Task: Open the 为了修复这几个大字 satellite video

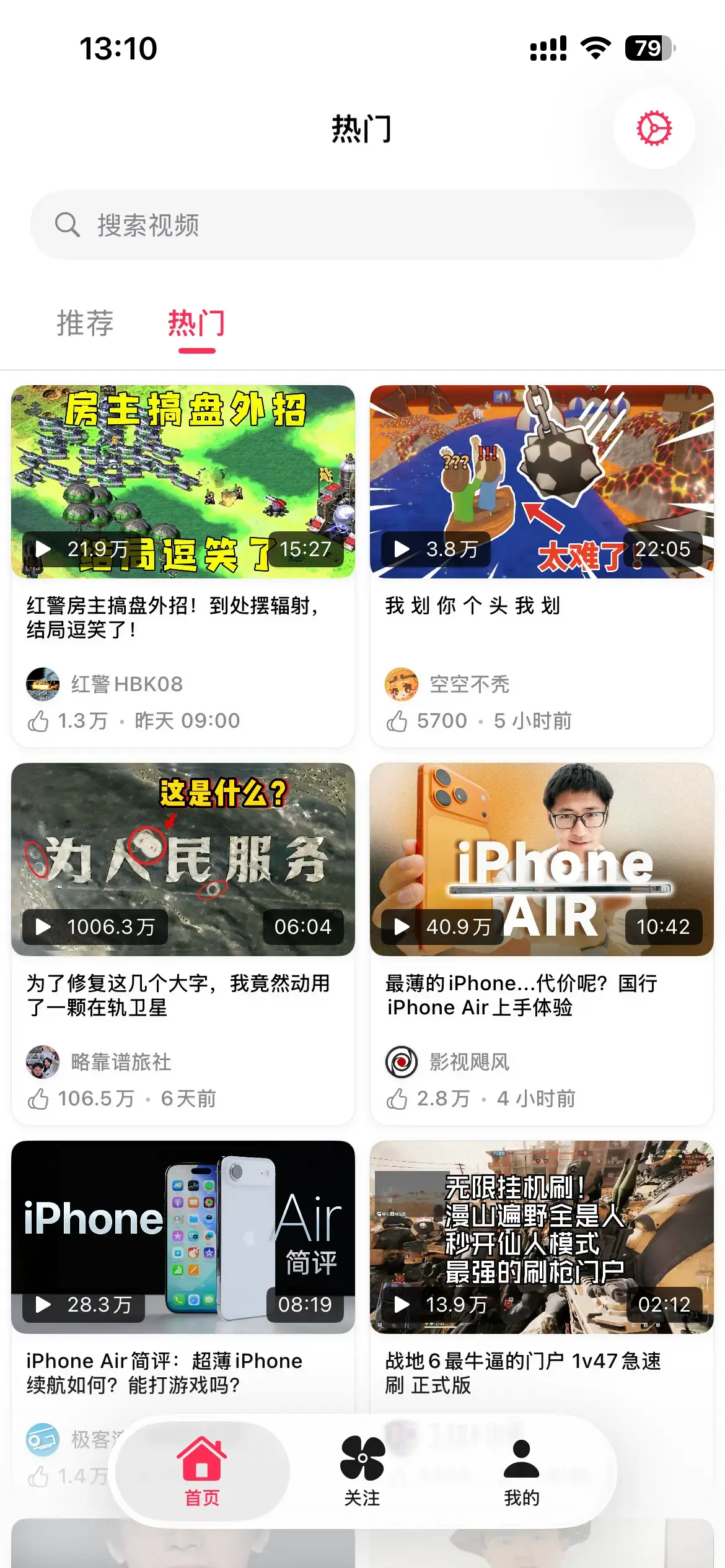Action: point(183,860)
